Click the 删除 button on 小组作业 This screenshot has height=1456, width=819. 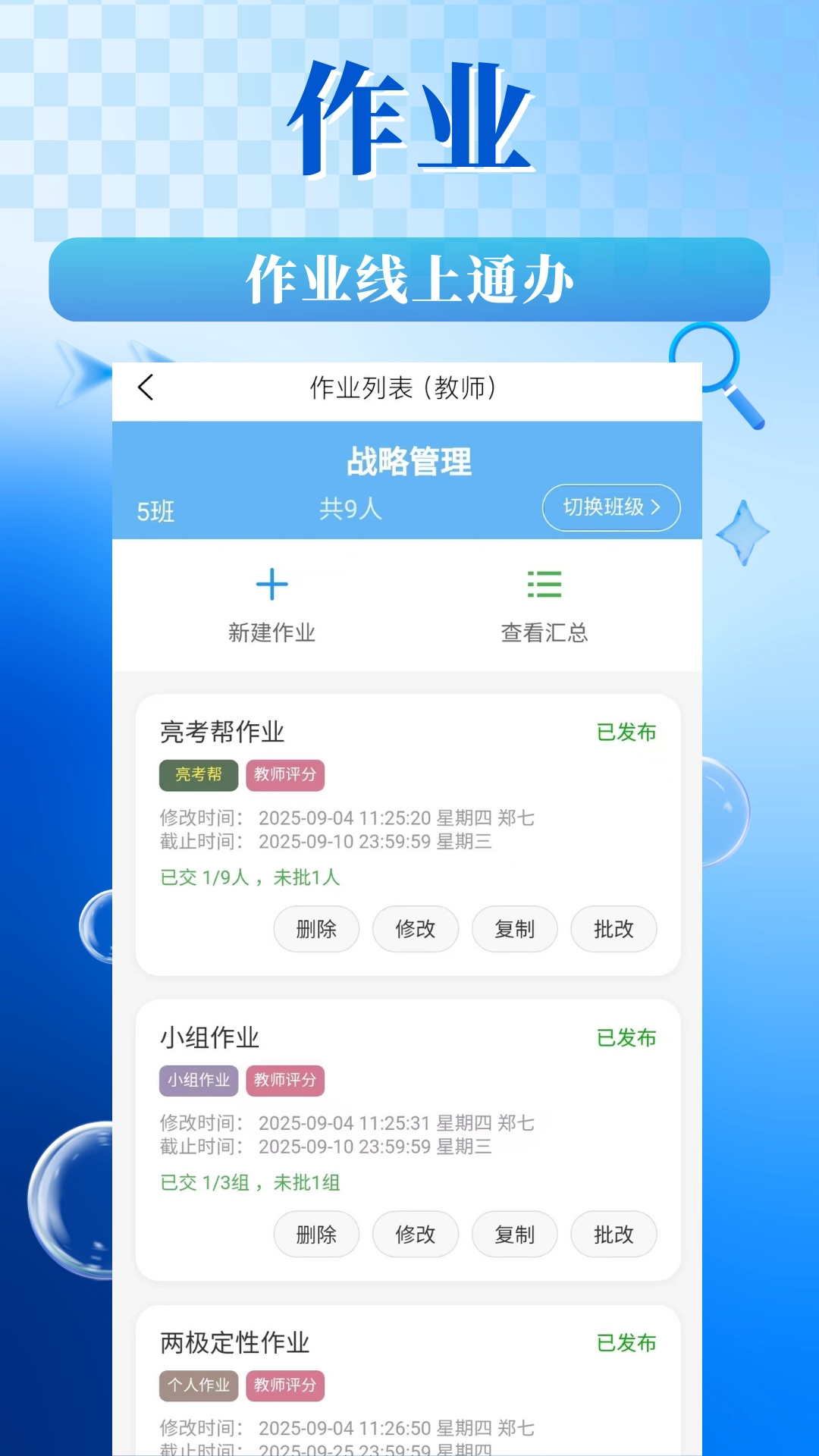pyautogui.click(x=316, y=1235)
